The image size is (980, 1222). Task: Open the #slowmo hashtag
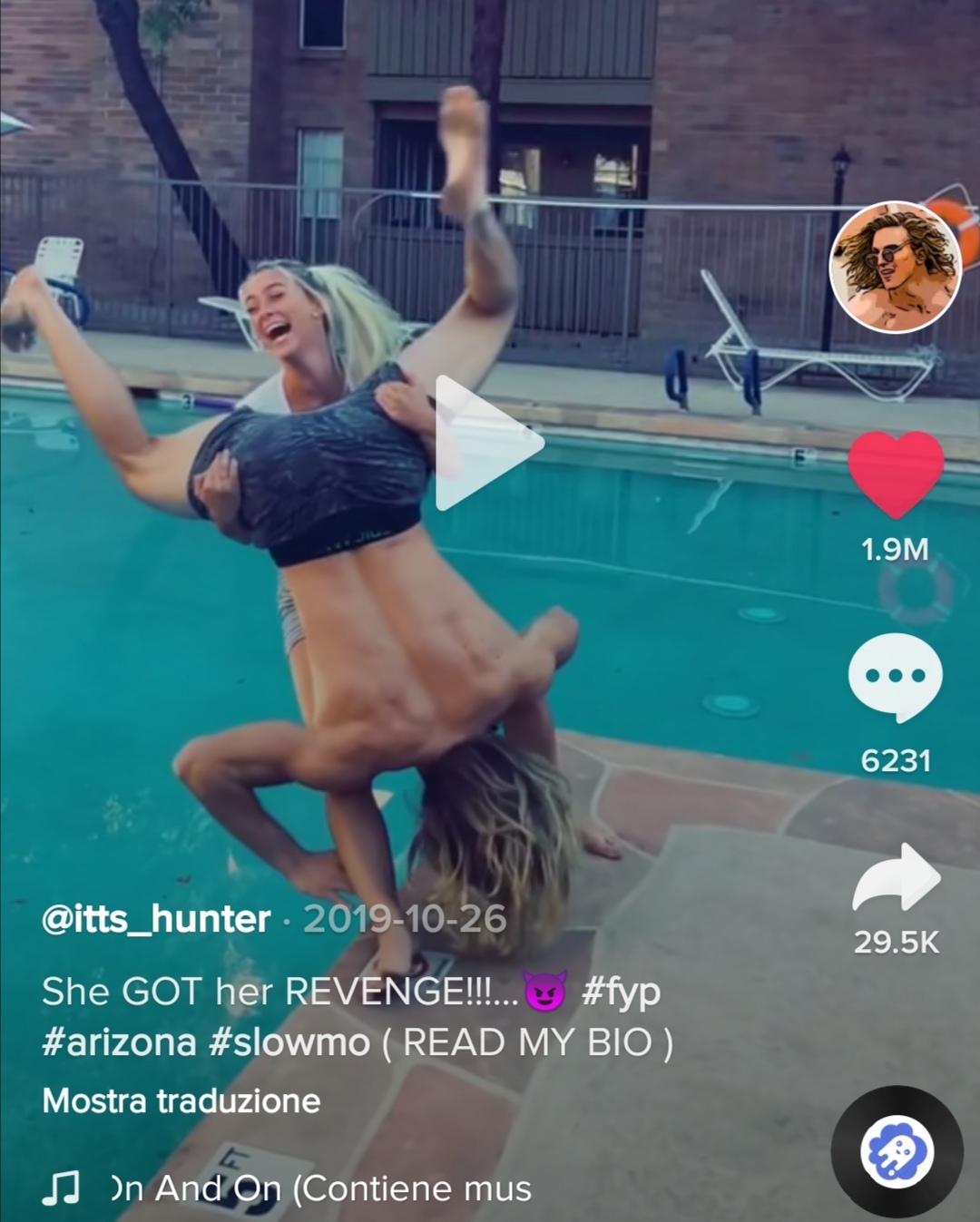[x=289, y=1042]
